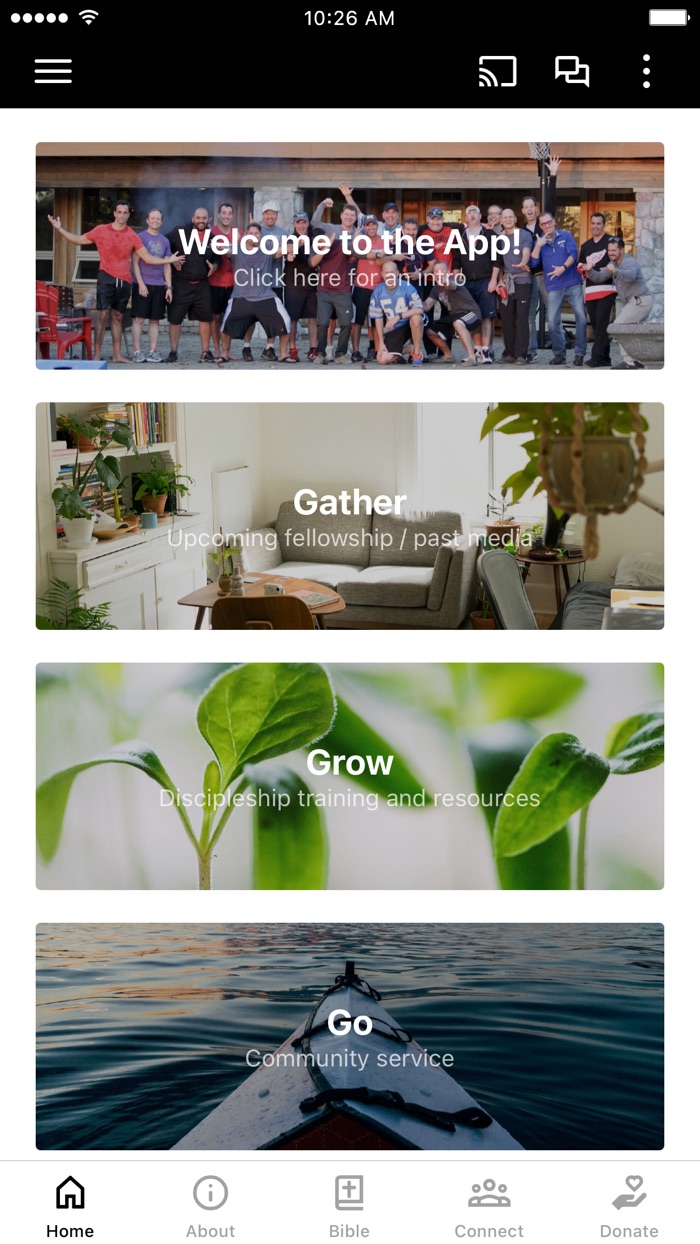Switch to the Donate tab

point(629,1206)
